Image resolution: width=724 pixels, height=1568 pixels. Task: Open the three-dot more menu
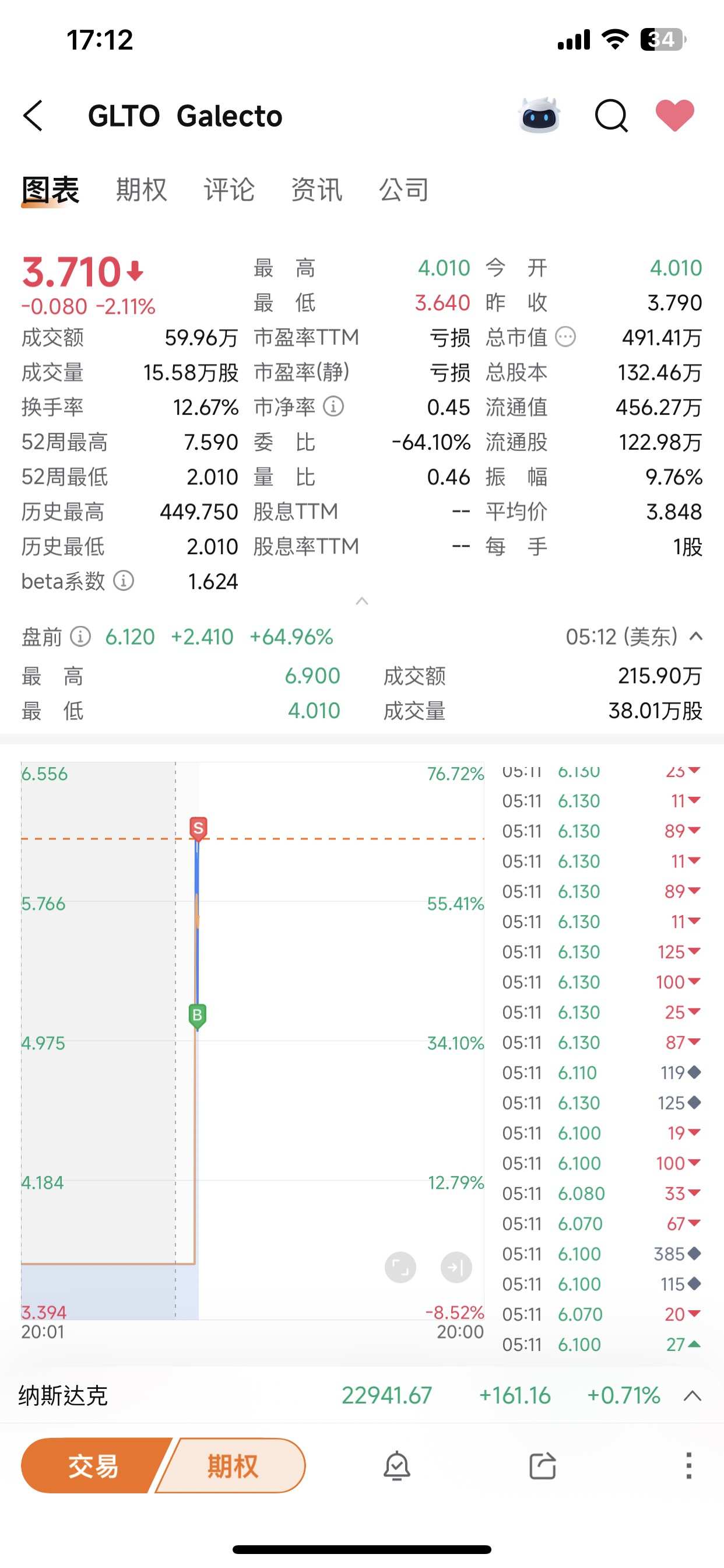coord(688,1466)
